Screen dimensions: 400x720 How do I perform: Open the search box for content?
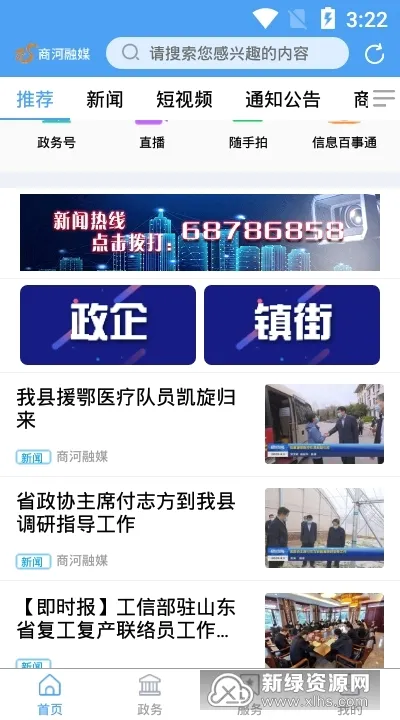tap(227, 53)
